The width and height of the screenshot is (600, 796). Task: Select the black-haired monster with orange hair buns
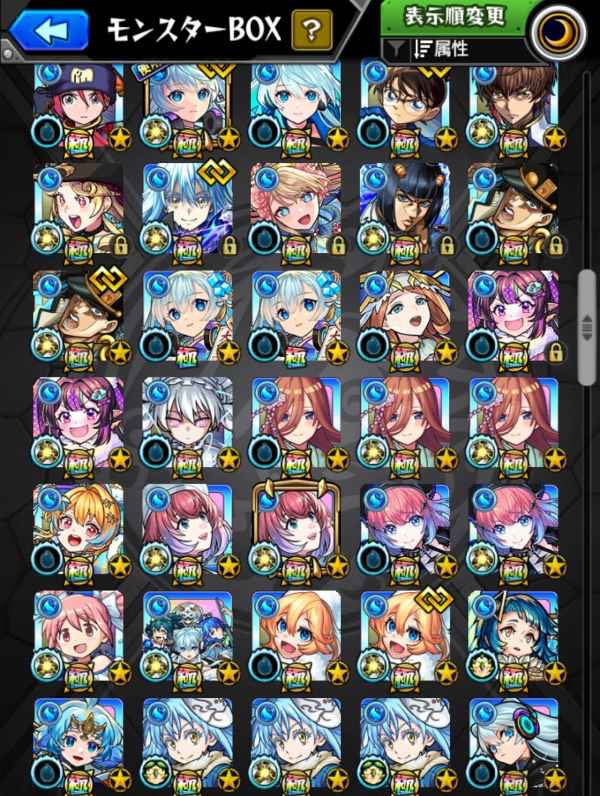[405, 209]
